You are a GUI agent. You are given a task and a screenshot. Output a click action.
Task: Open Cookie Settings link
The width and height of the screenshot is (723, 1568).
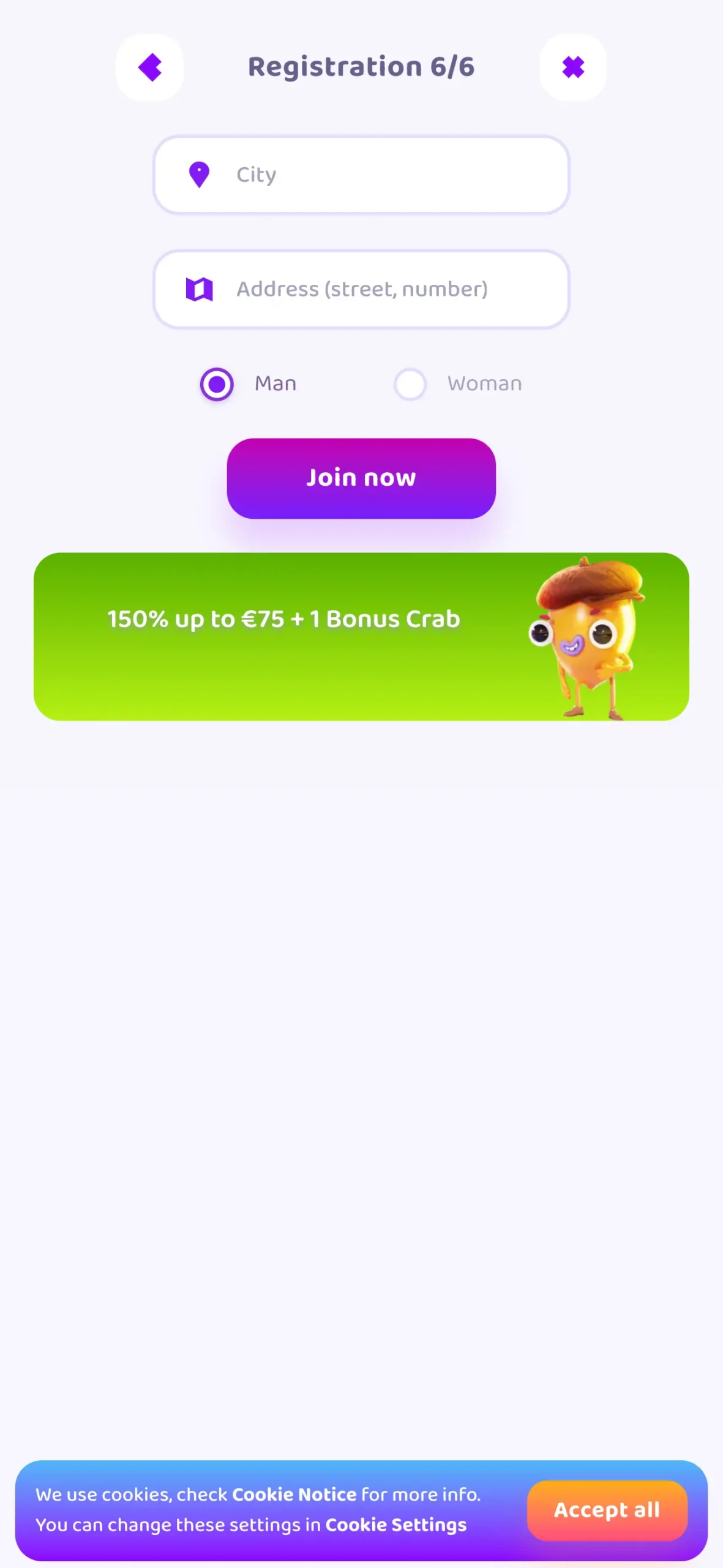395,1525
